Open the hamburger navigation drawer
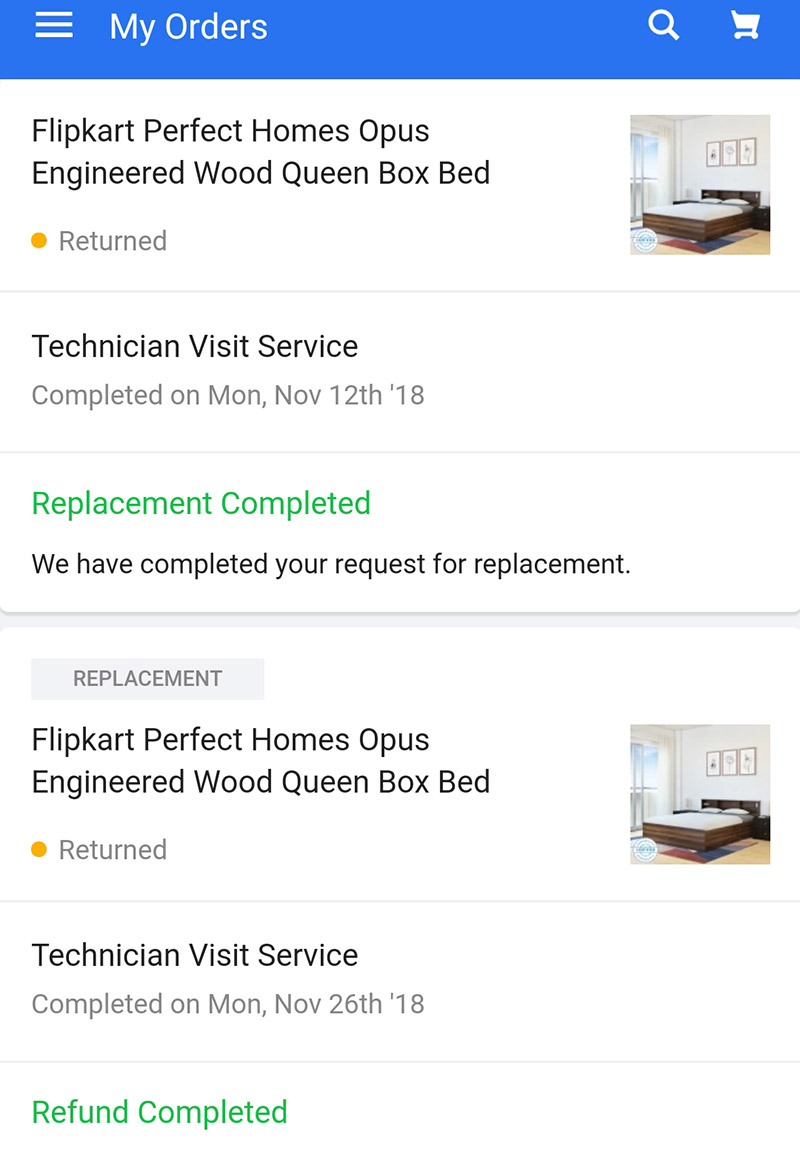 pyautogui.click(x=54, y=26)
